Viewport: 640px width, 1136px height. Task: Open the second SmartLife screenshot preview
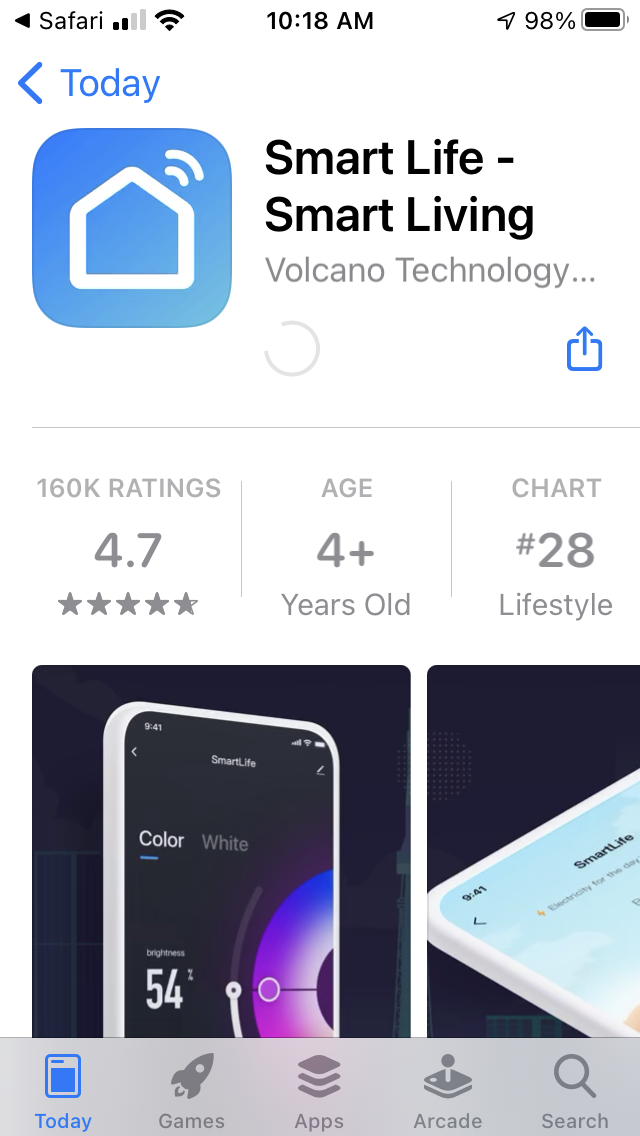click(x=533, y=850)
